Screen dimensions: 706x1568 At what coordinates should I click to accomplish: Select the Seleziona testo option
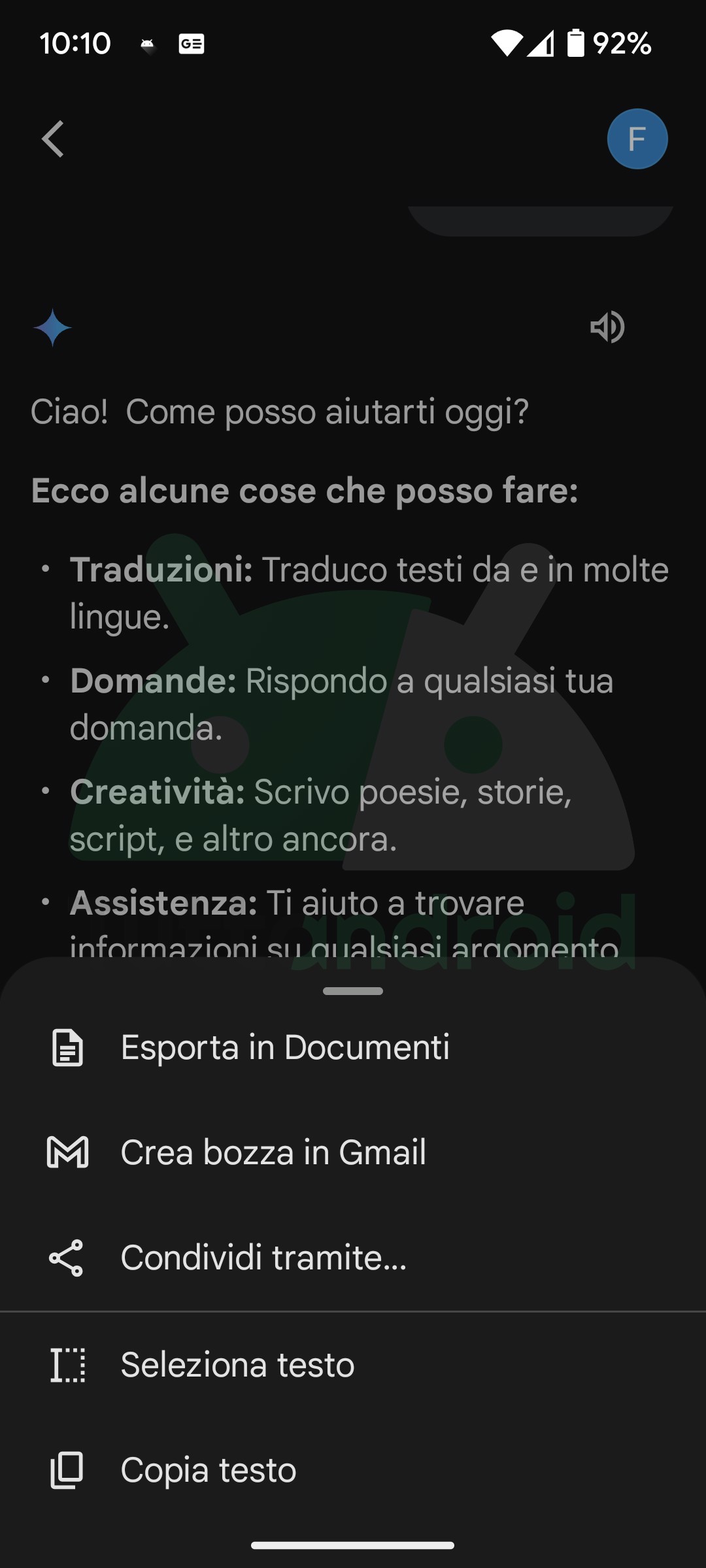[353, 1365]
